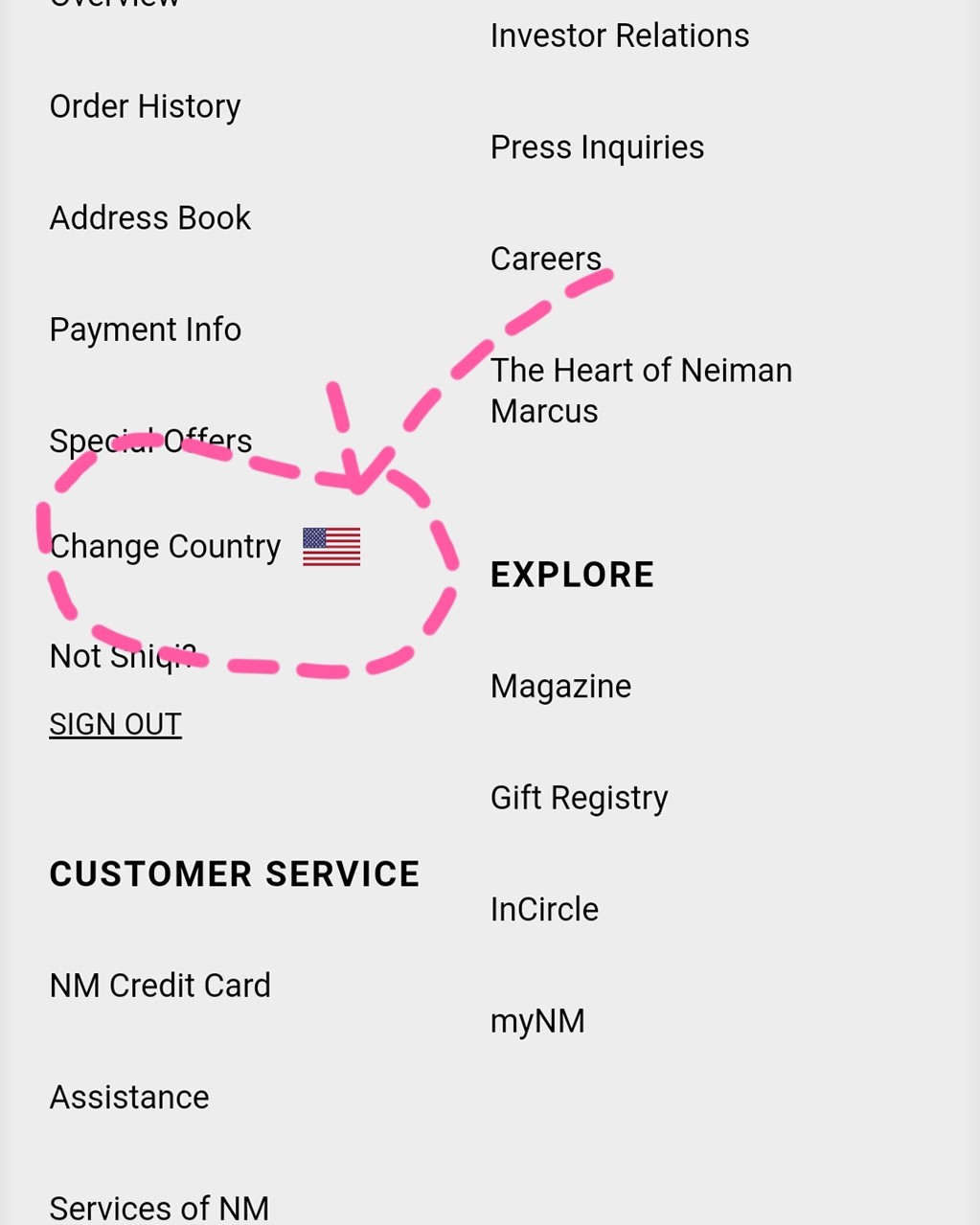Go to Address Book
This screenshot has height=1225, width=980.
click(x=149, y=218)
